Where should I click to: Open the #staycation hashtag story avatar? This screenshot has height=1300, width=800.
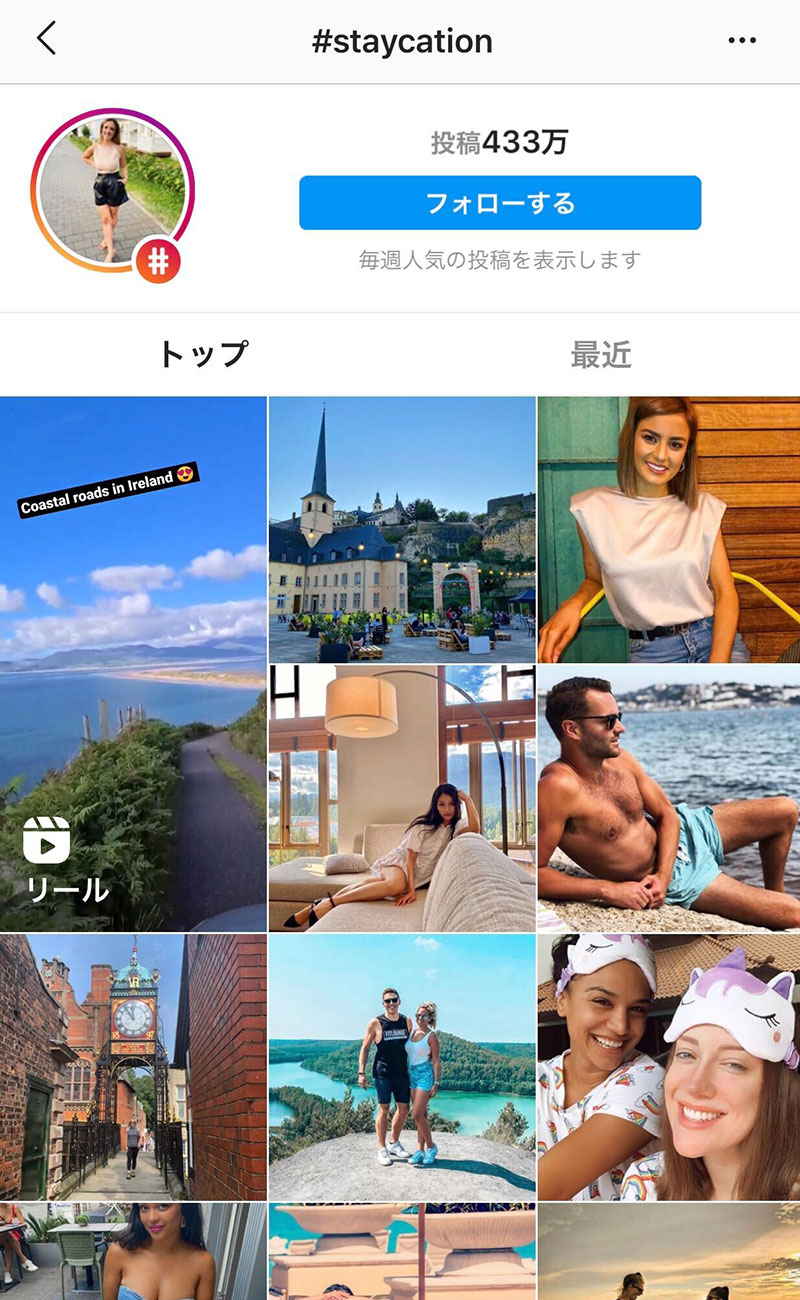112,190
